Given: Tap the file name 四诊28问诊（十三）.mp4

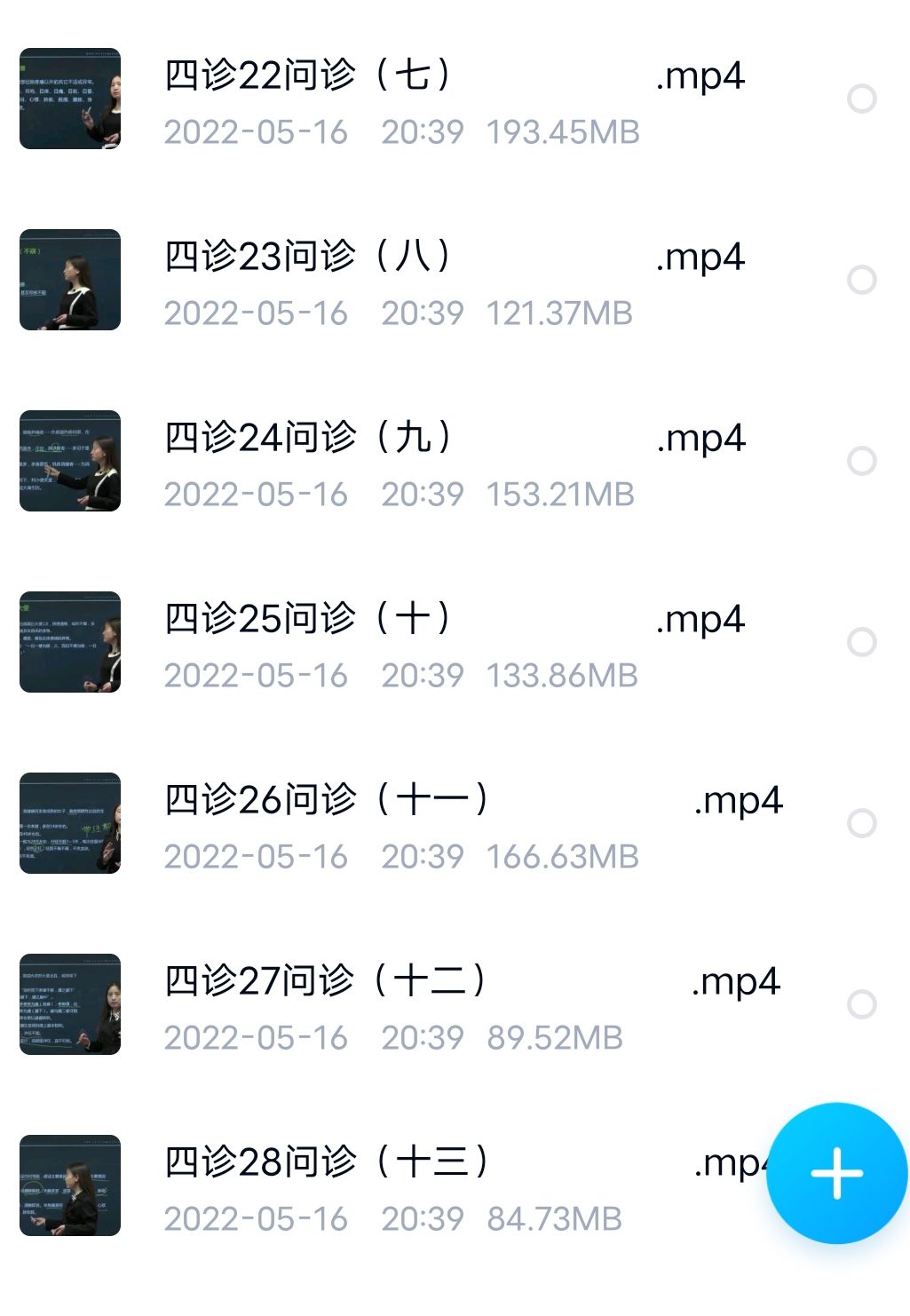Looking at the screenshot, I should (400, 1161).
